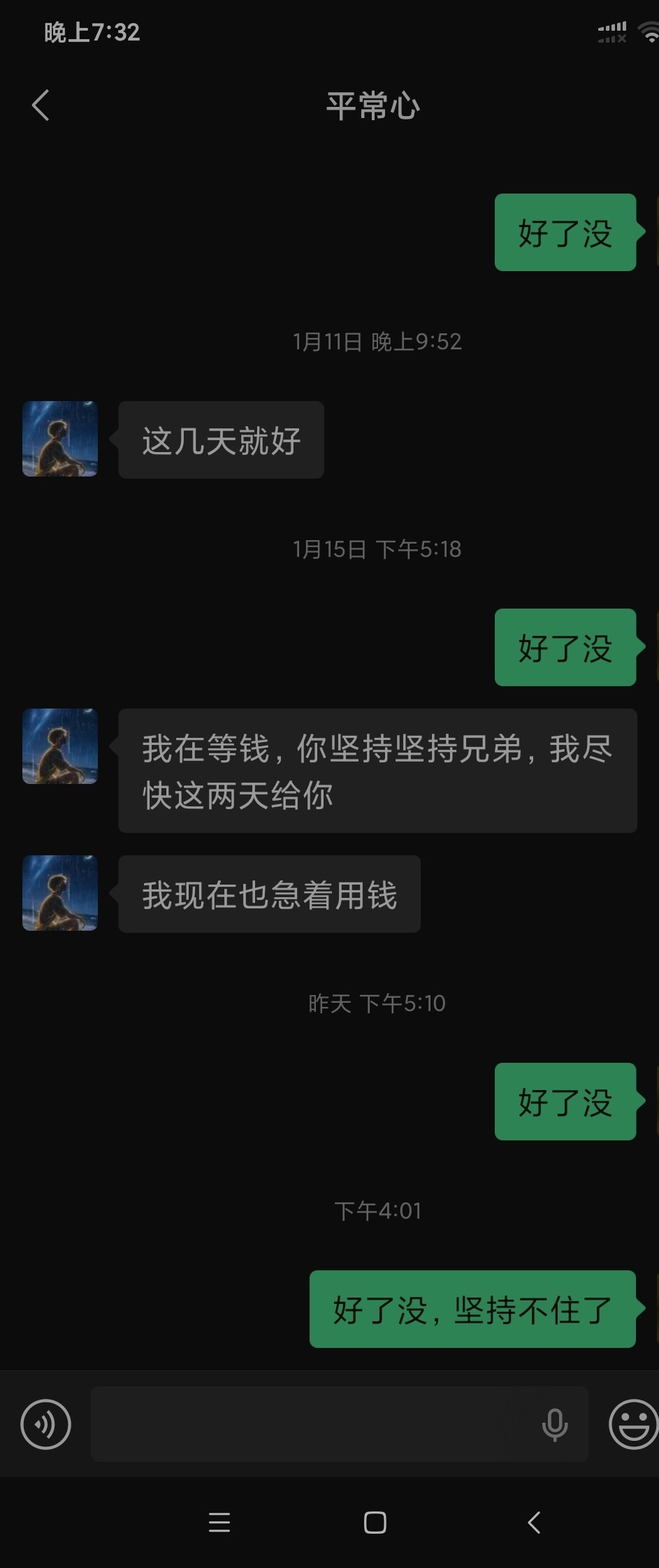
Task: Open the emoji picker
Action: coord(633,1423)
